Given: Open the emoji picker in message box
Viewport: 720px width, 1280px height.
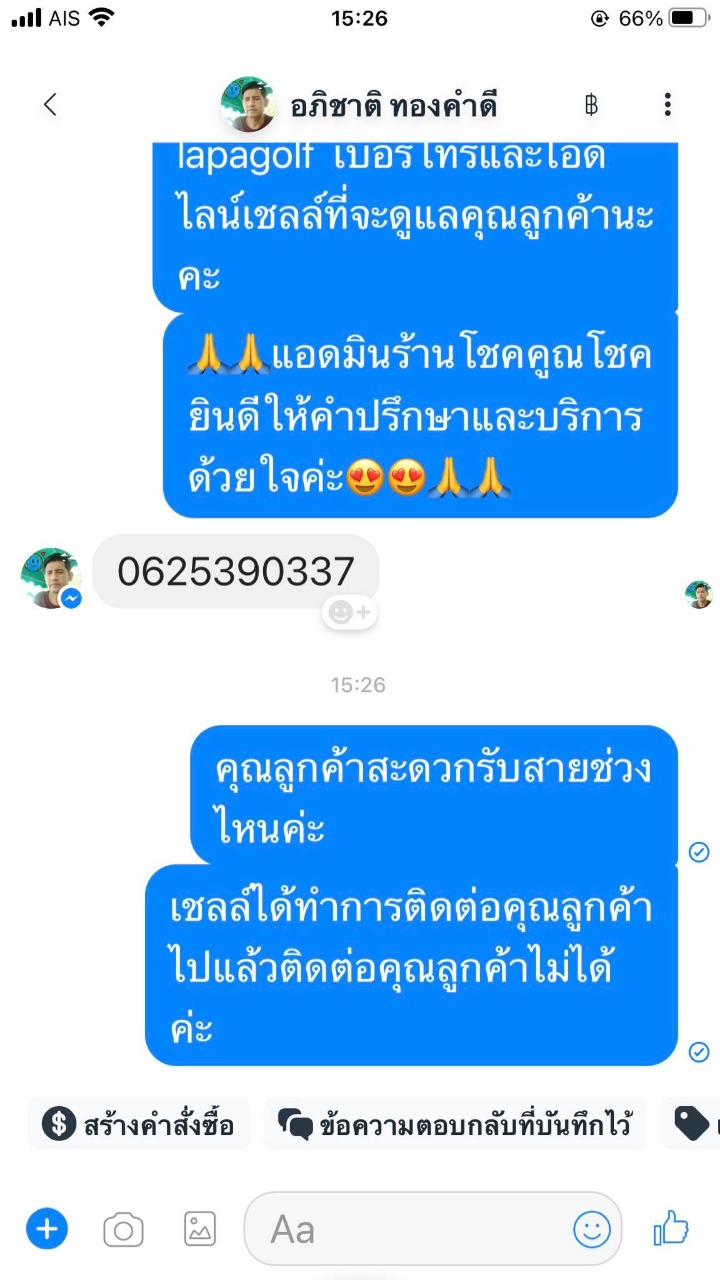Looking at the screenshot, I should [591, 1229].
